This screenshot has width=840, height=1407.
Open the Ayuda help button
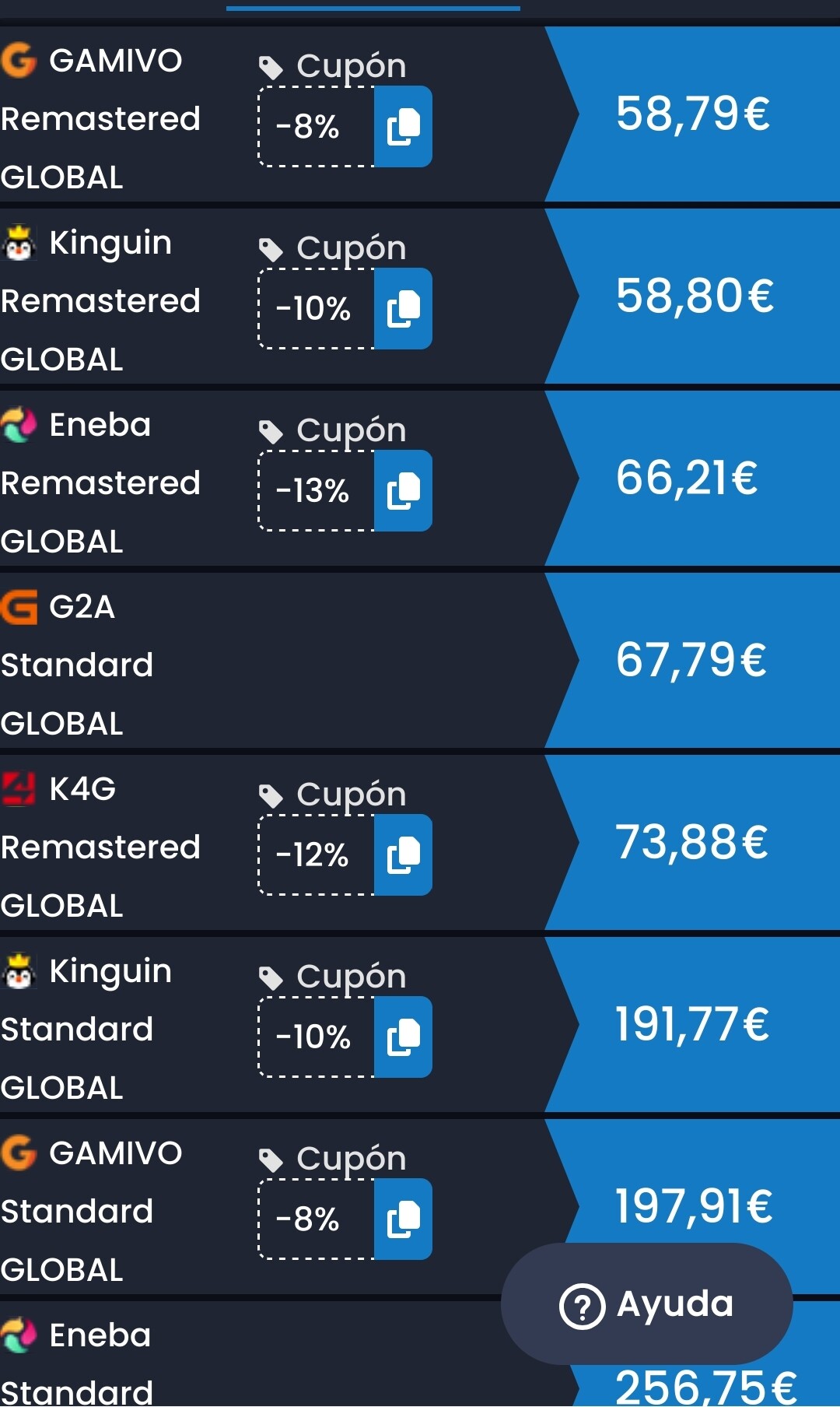(647, 1304)
